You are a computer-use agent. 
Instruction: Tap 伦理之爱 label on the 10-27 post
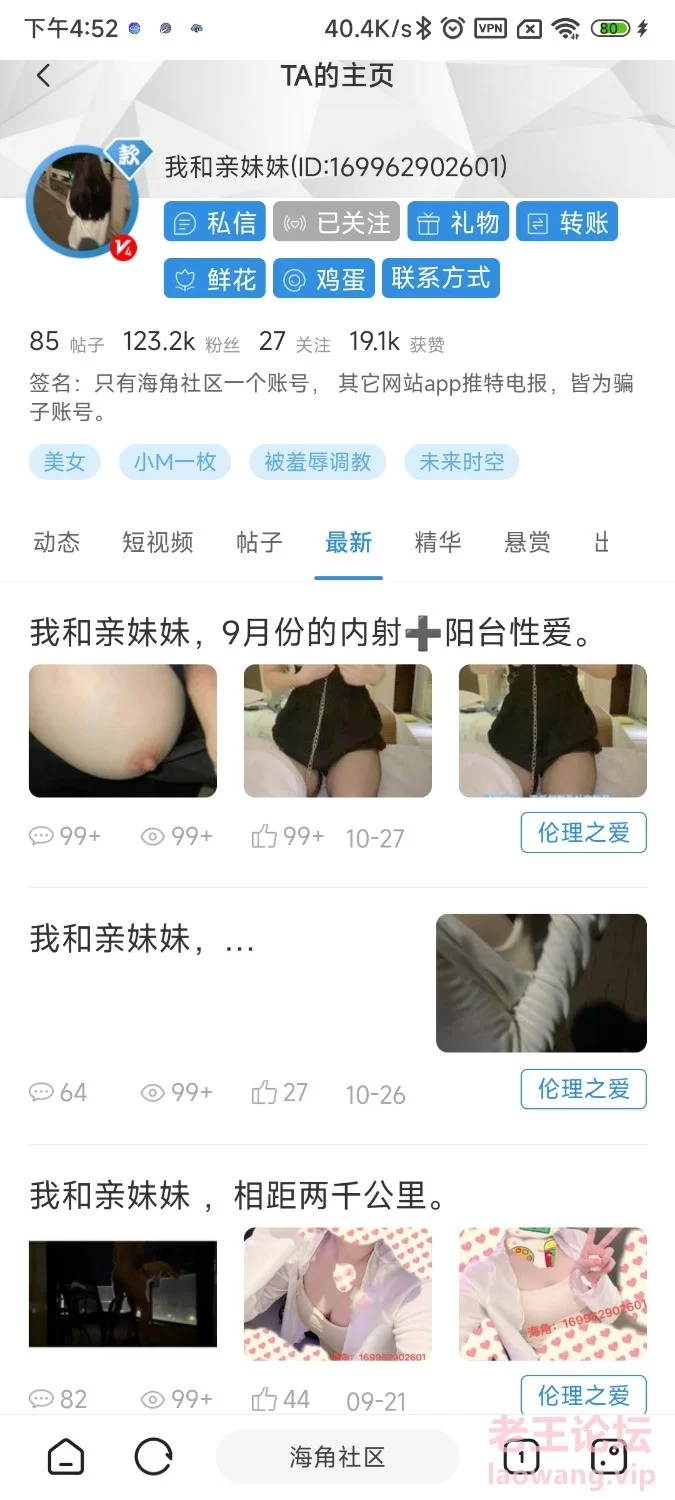[x=583, y=833]
